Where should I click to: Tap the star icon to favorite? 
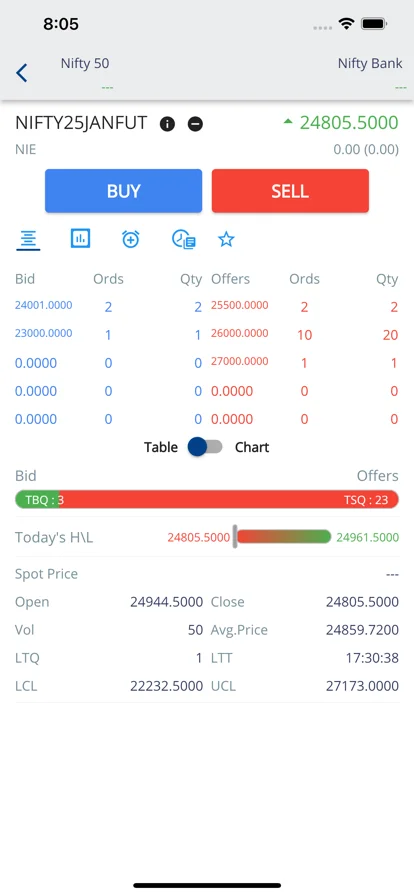226,239
